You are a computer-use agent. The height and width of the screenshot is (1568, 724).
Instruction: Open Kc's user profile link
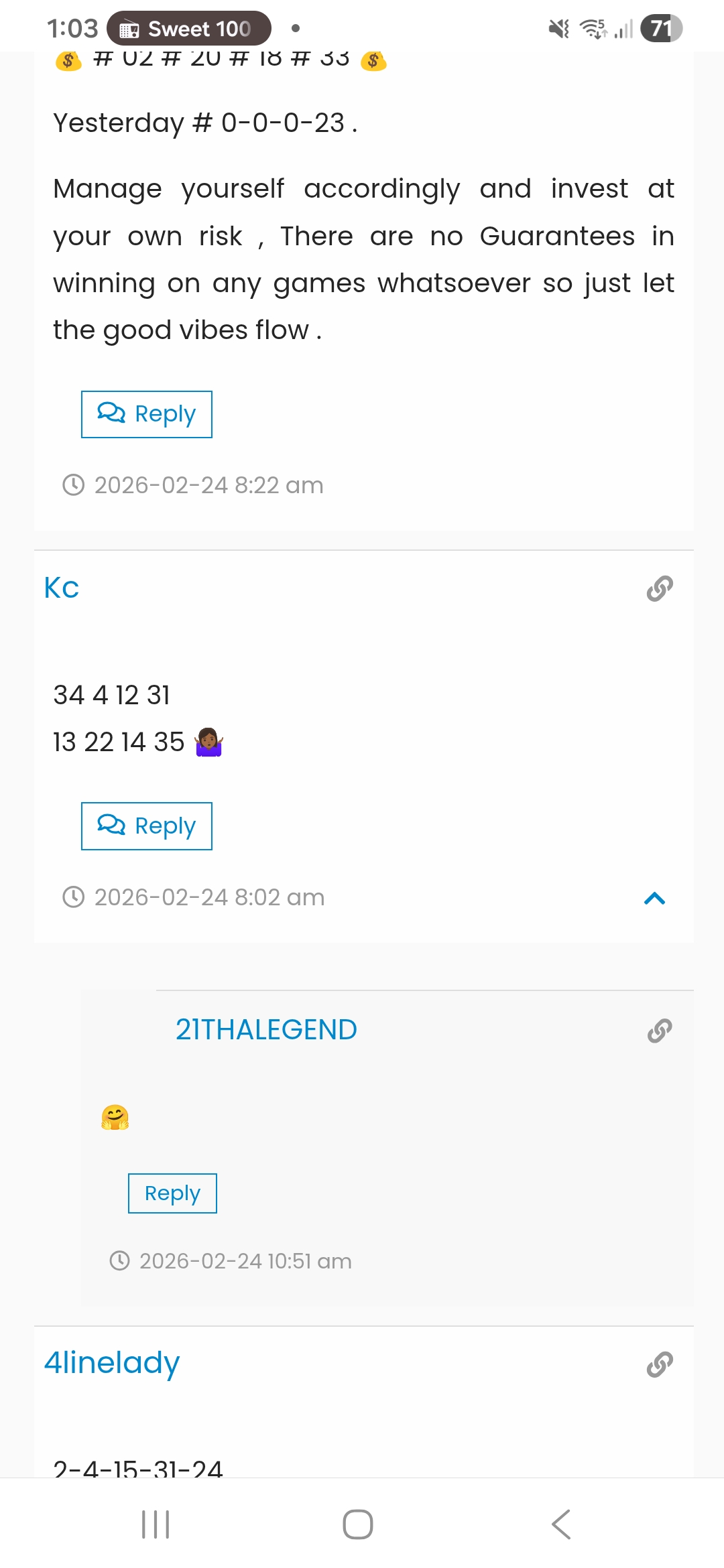tap(61, 587)
